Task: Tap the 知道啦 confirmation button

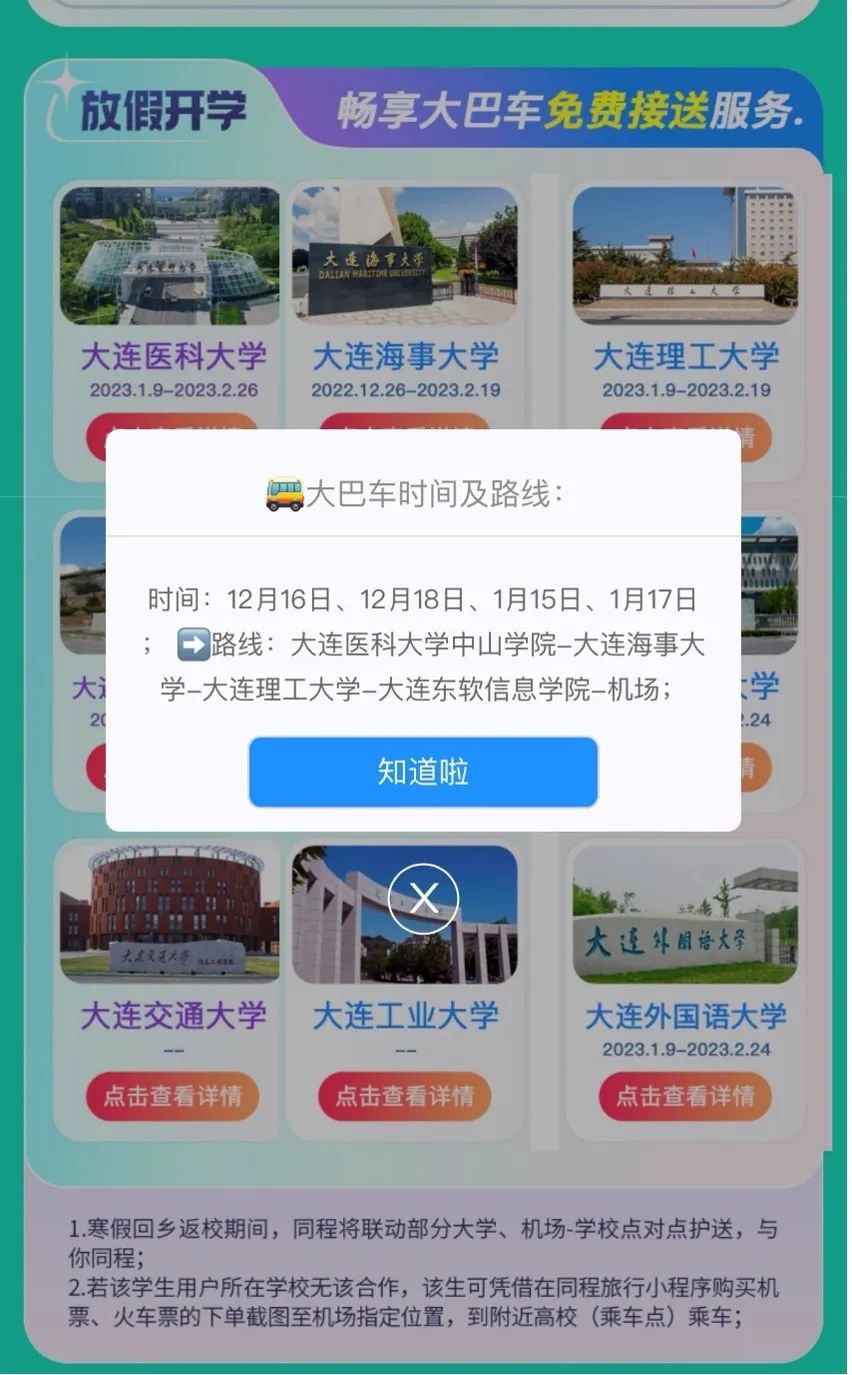Action: 423,772
